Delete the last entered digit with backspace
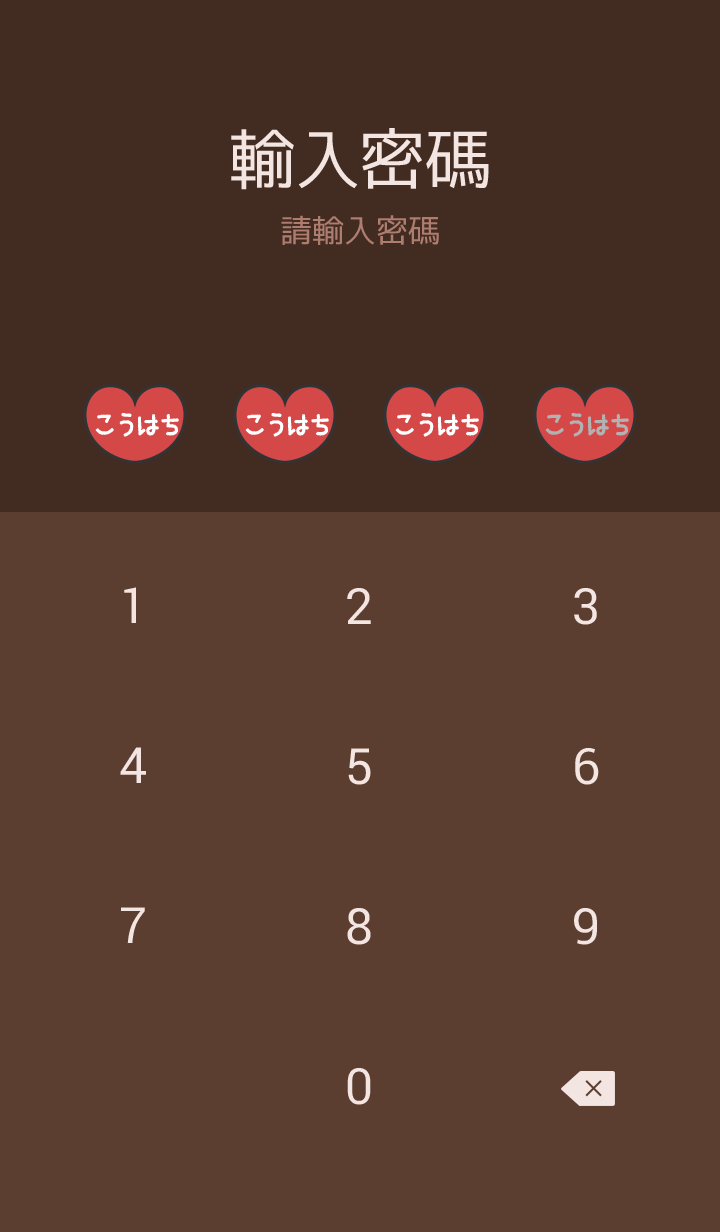Image resolution: width=720 pixels, height=1232 pixels. click(x=588, y=1088)
